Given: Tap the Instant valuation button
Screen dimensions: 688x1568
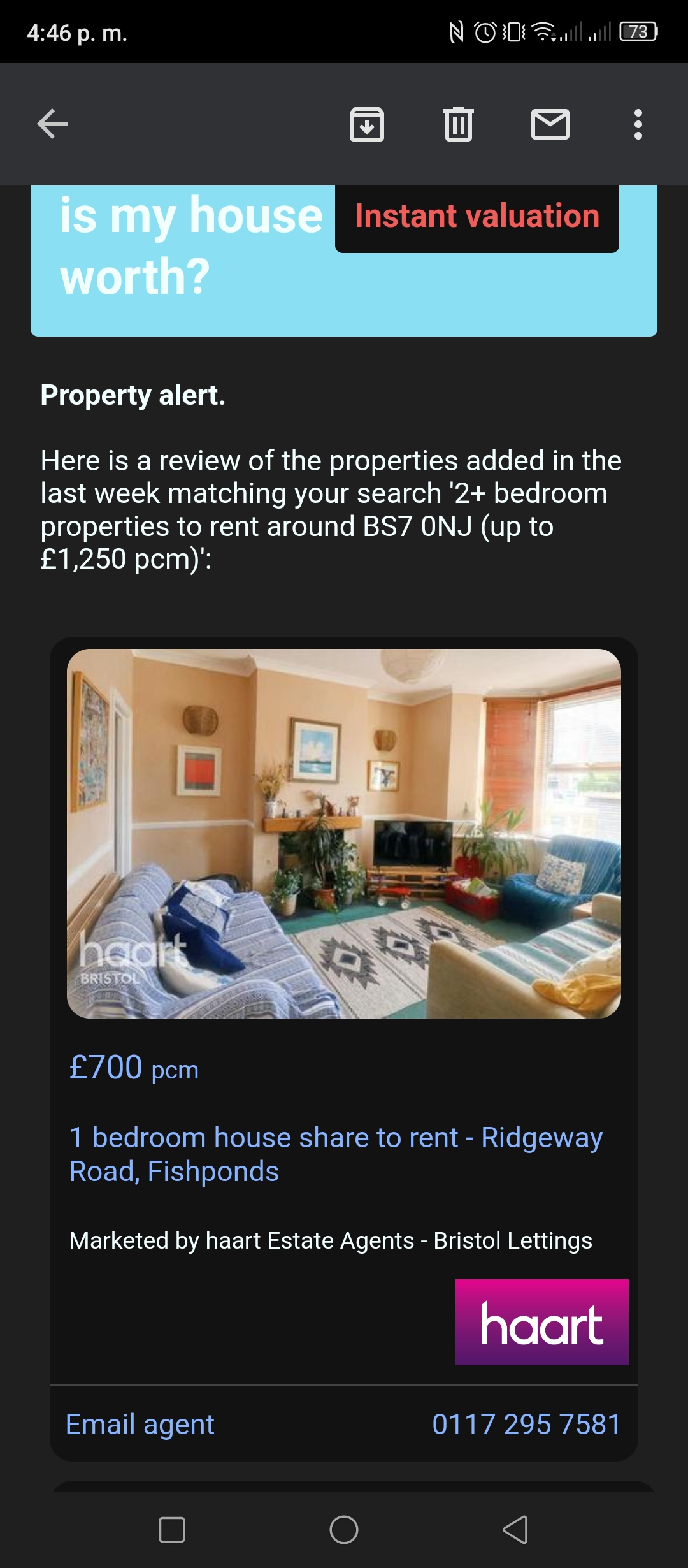Looking at the screenshot, I should point(477,217).
